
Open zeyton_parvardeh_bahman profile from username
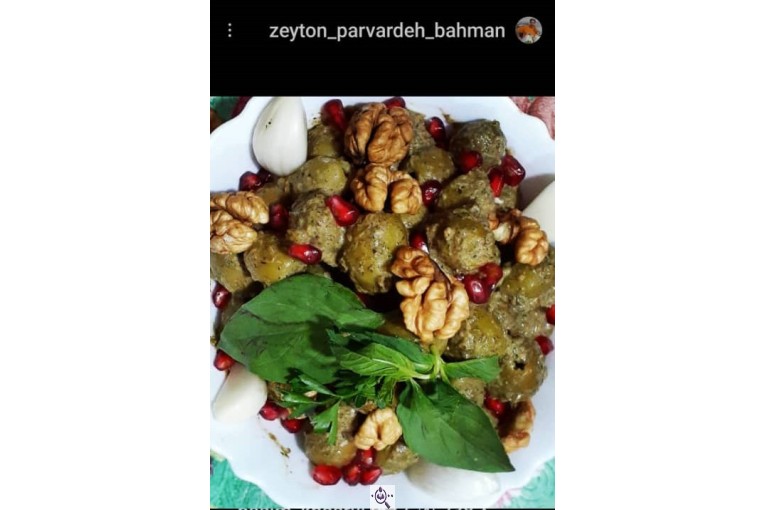386,31
